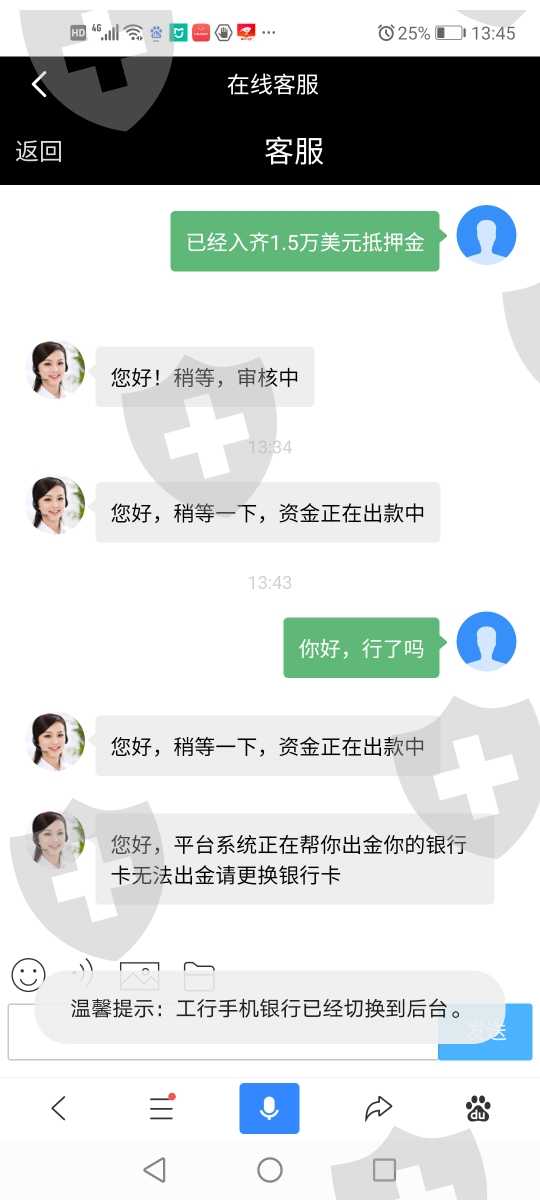
Task: Open the Baidu paw home icon
Action: click(x=479, y=1108)
